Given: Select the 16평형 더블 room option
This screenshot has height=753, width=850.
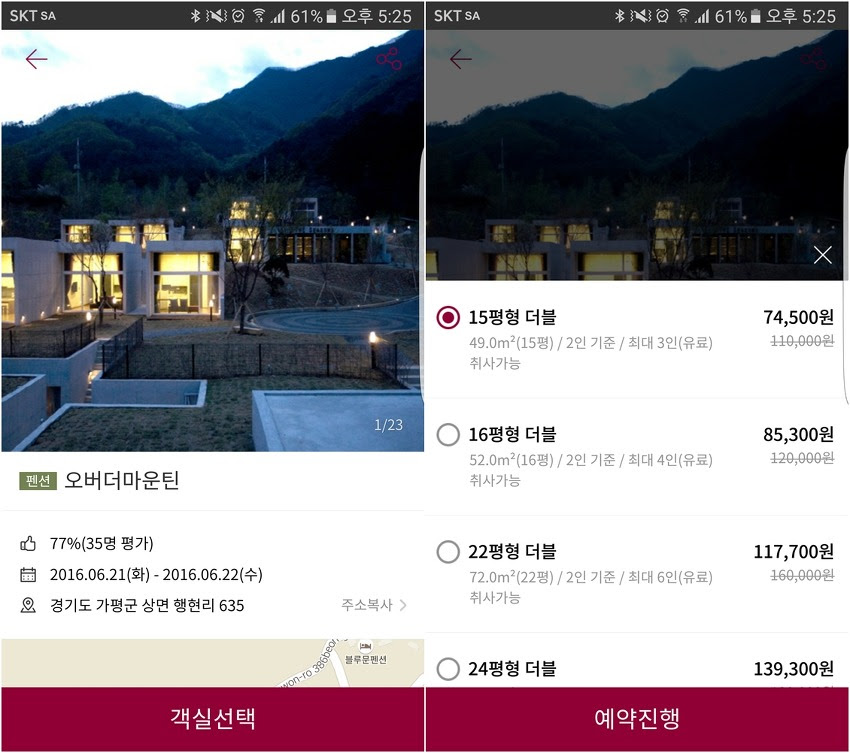Looking at the screenshot, I should point(449,434).
